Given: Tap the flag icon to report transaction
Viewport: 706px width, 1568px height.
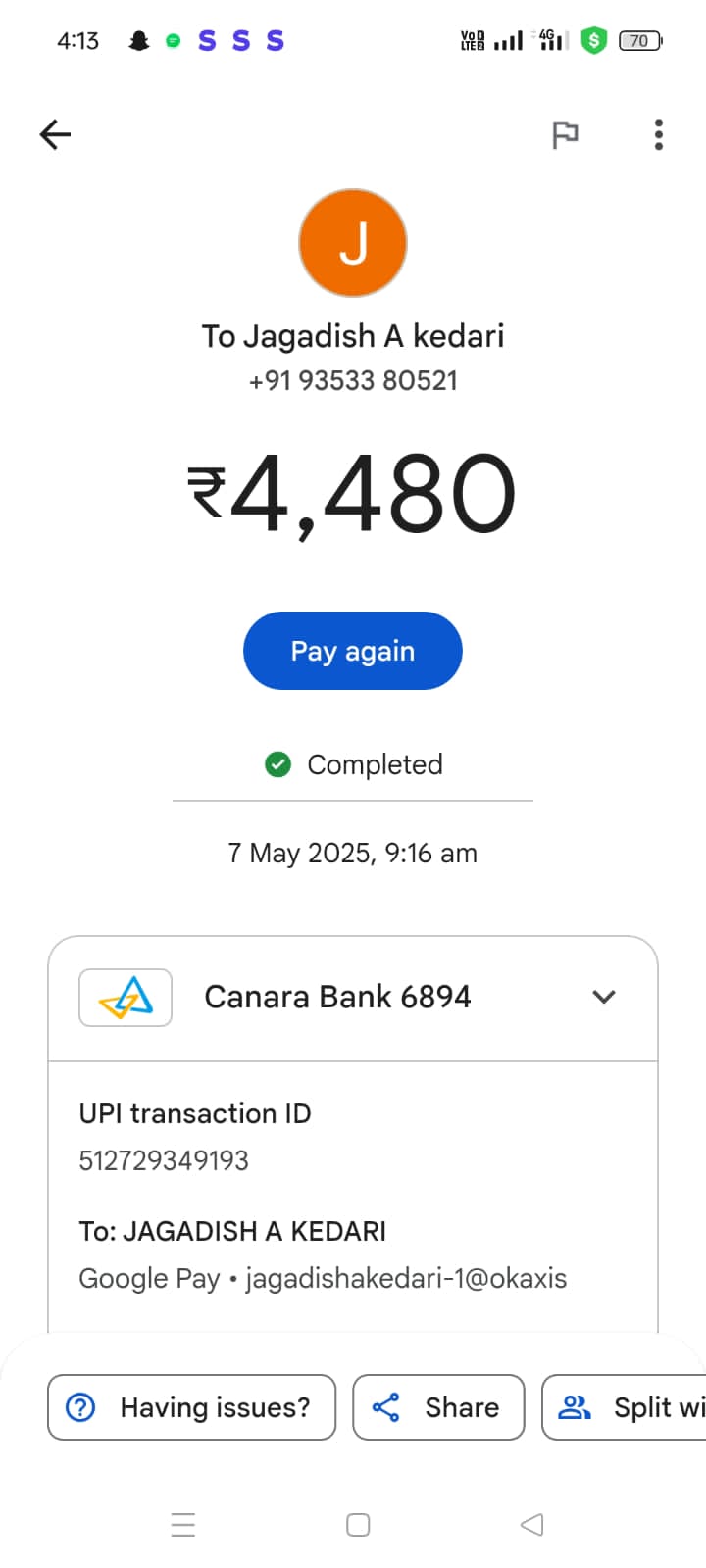Looking at the screenshot, I should (x=565, y=134).
